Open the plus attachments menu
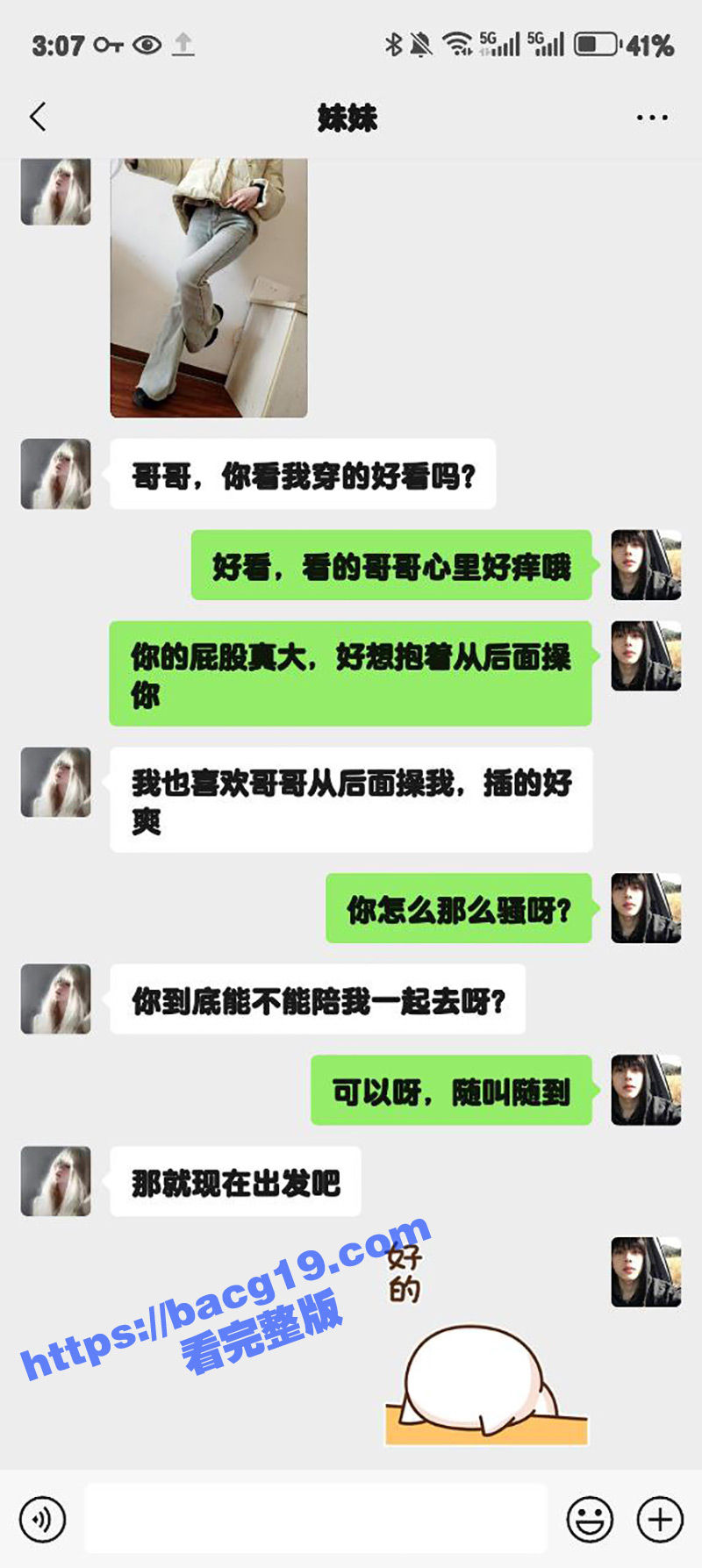The height and width of the screenshot is (1568, 702). (660, 1520)
